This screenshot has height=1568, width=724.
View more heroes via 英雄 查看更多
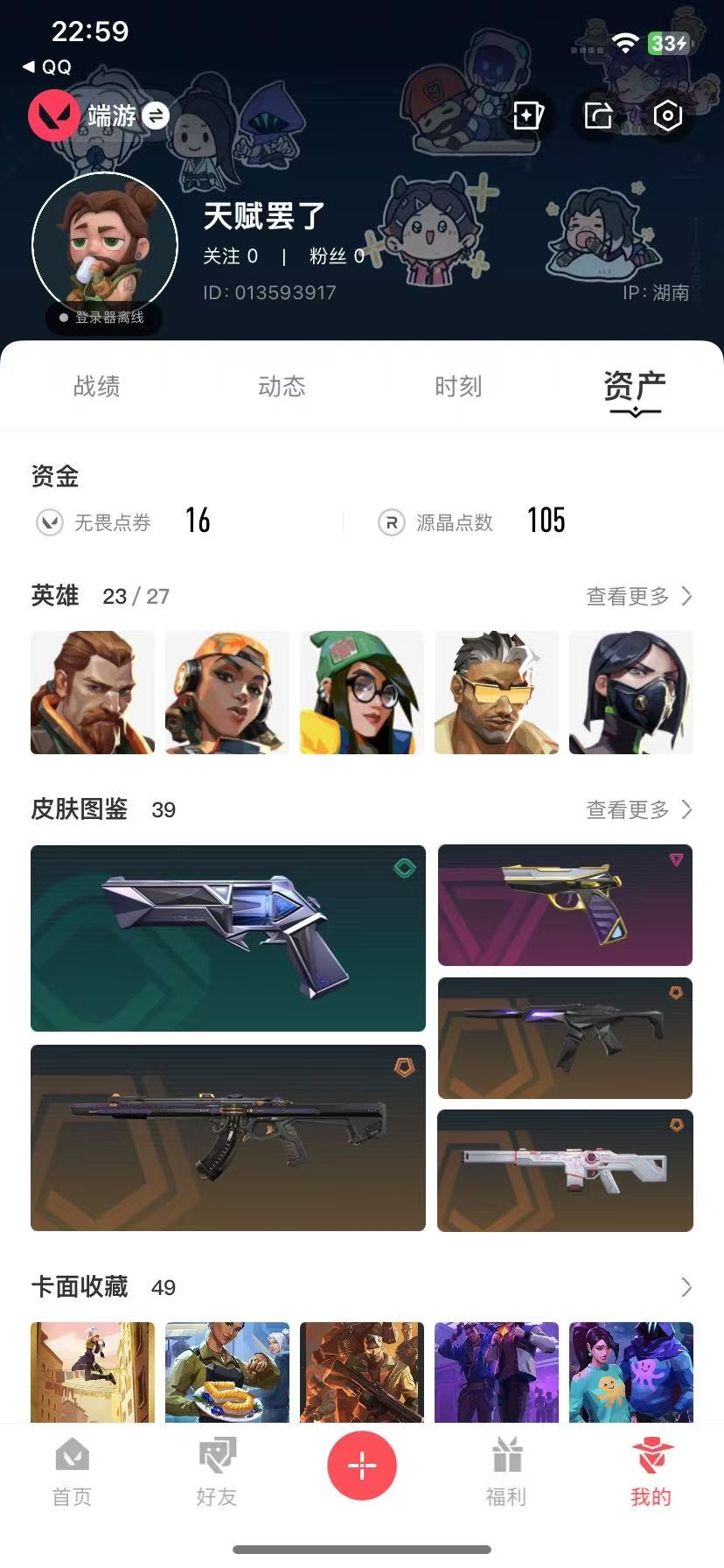point(639,596)
